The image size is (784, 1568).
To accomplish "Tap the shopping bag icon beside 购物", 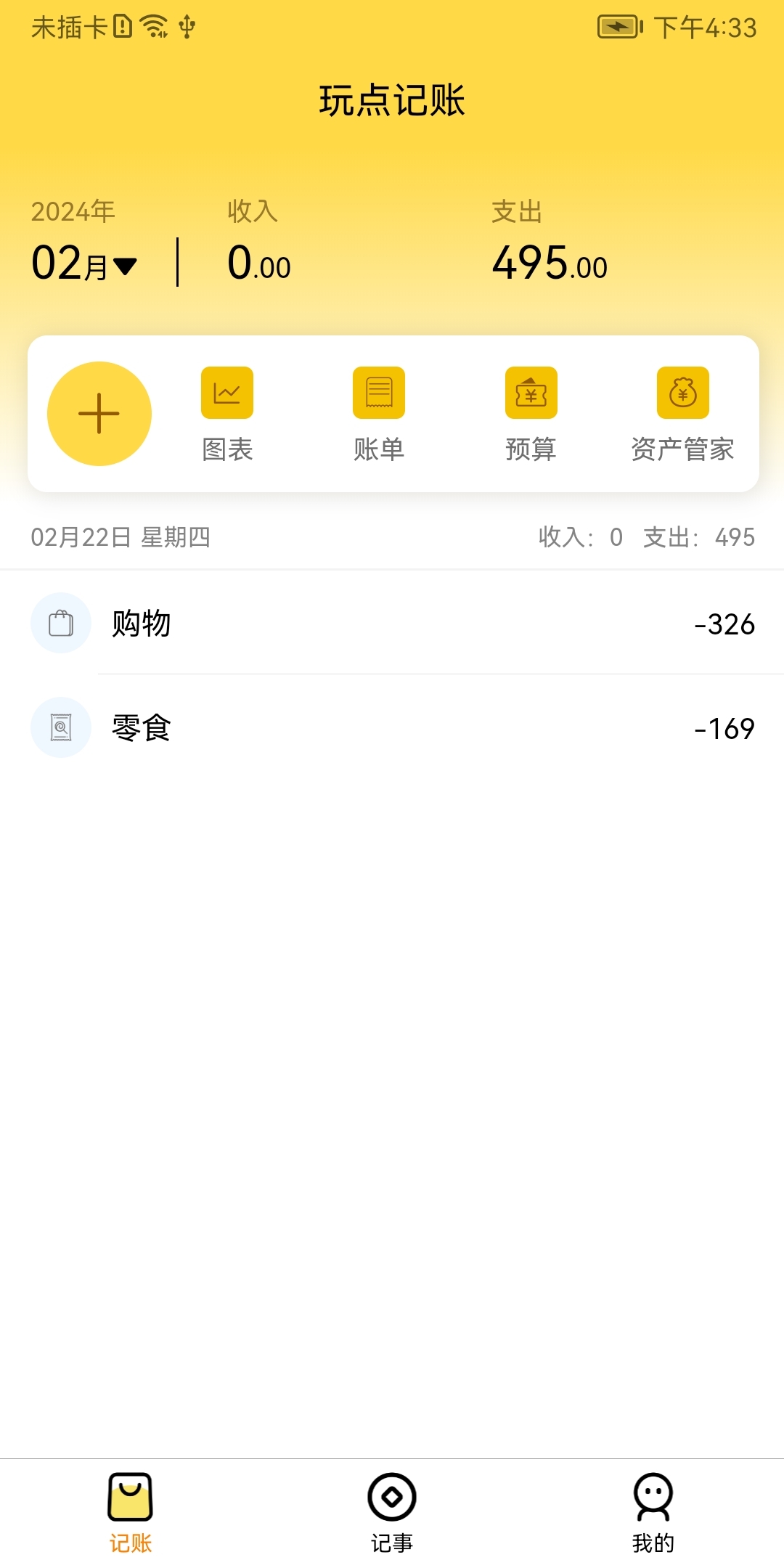I will click(x=60, y=623).
